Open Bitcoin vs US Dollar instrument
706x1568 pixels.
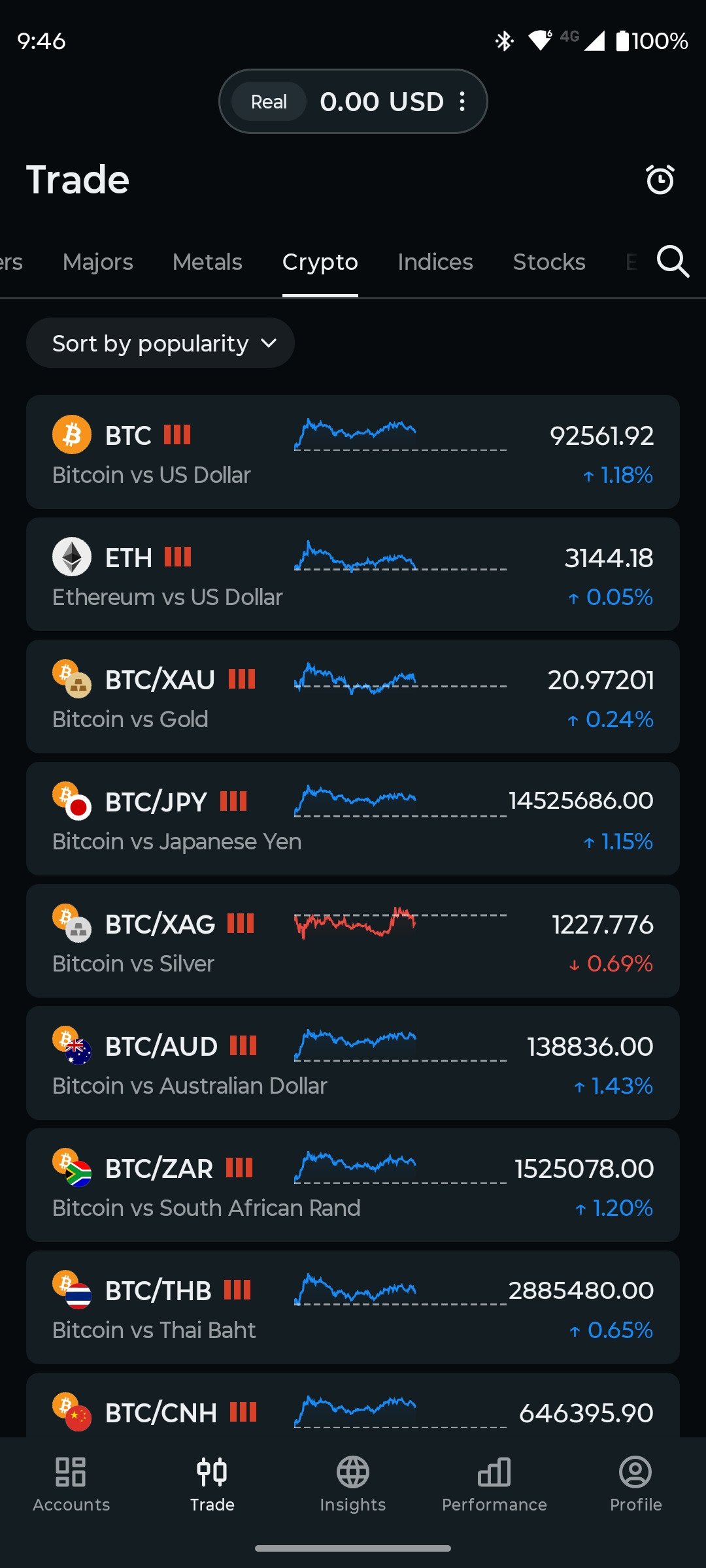click(353, 452)
